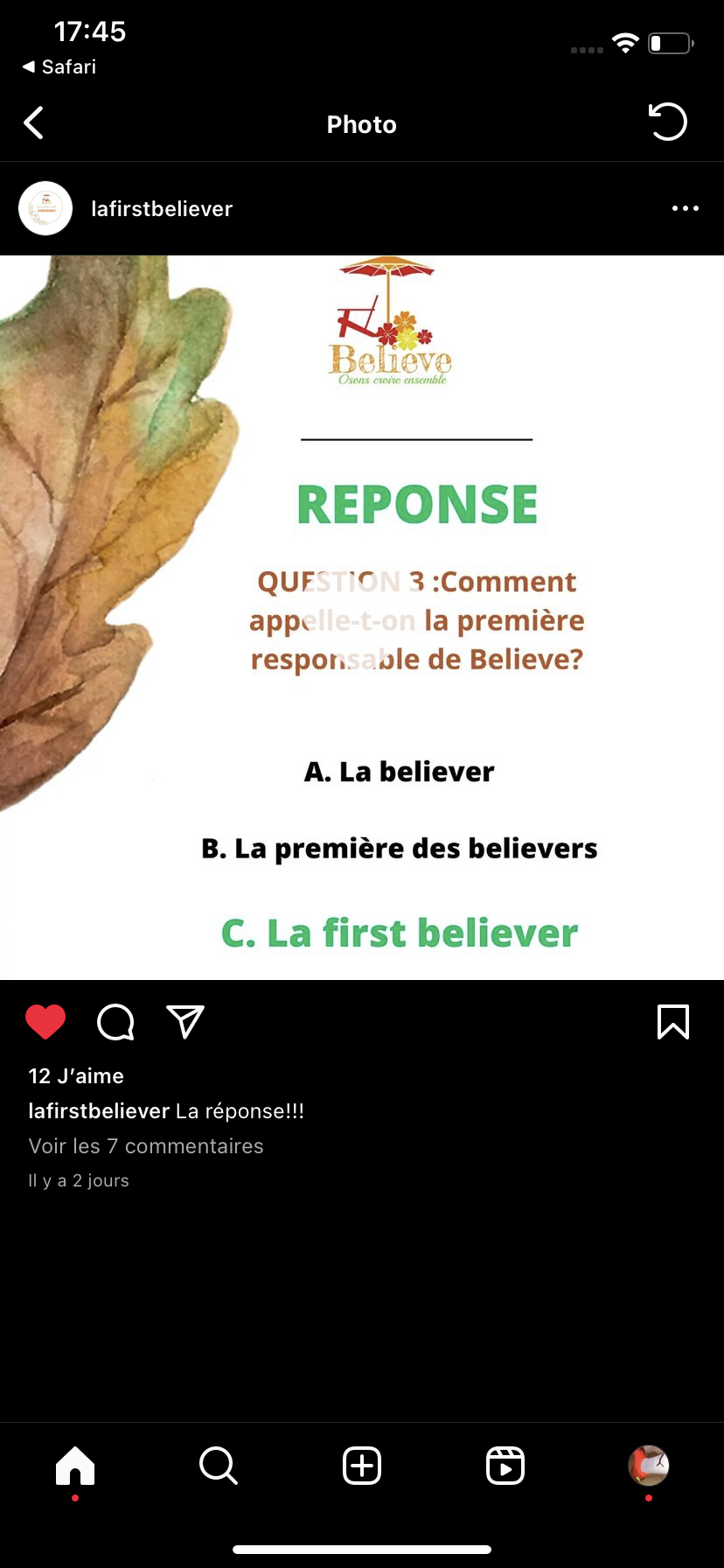Open the Reels tab
The width and height of the screenshot is (724, 1568).
(x=505, y=1465)
